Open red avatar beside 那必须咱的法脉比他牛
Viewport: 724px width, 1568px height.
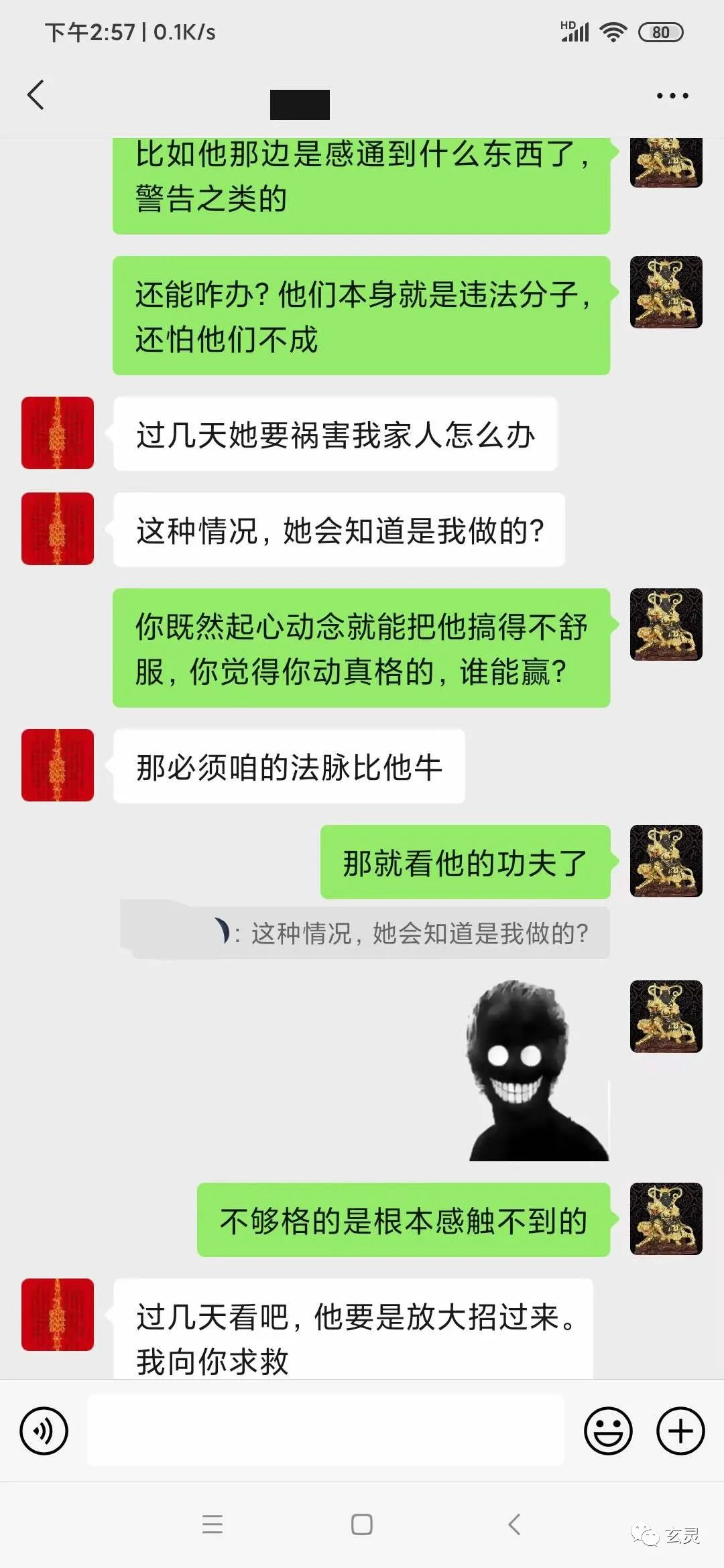click(58, 765)
